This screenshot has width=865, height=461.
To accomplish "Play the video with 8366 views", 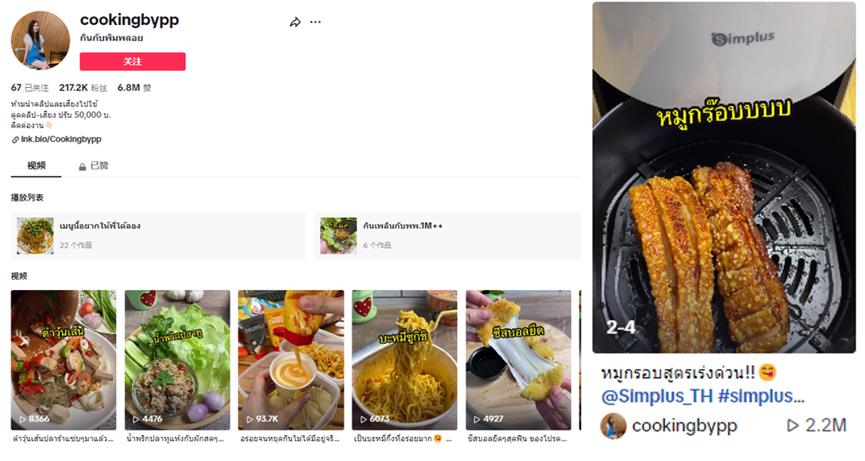I will coord(63,360).
